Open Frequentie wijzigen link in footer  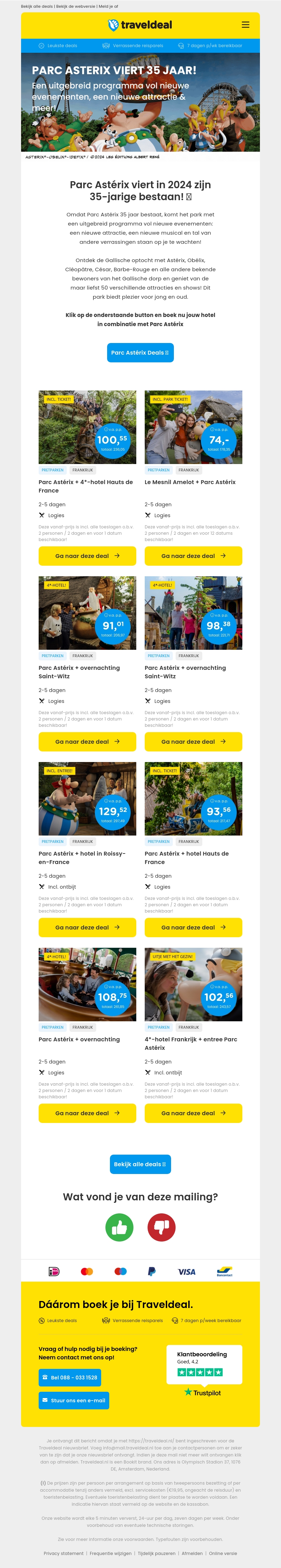coord(110,1553)
